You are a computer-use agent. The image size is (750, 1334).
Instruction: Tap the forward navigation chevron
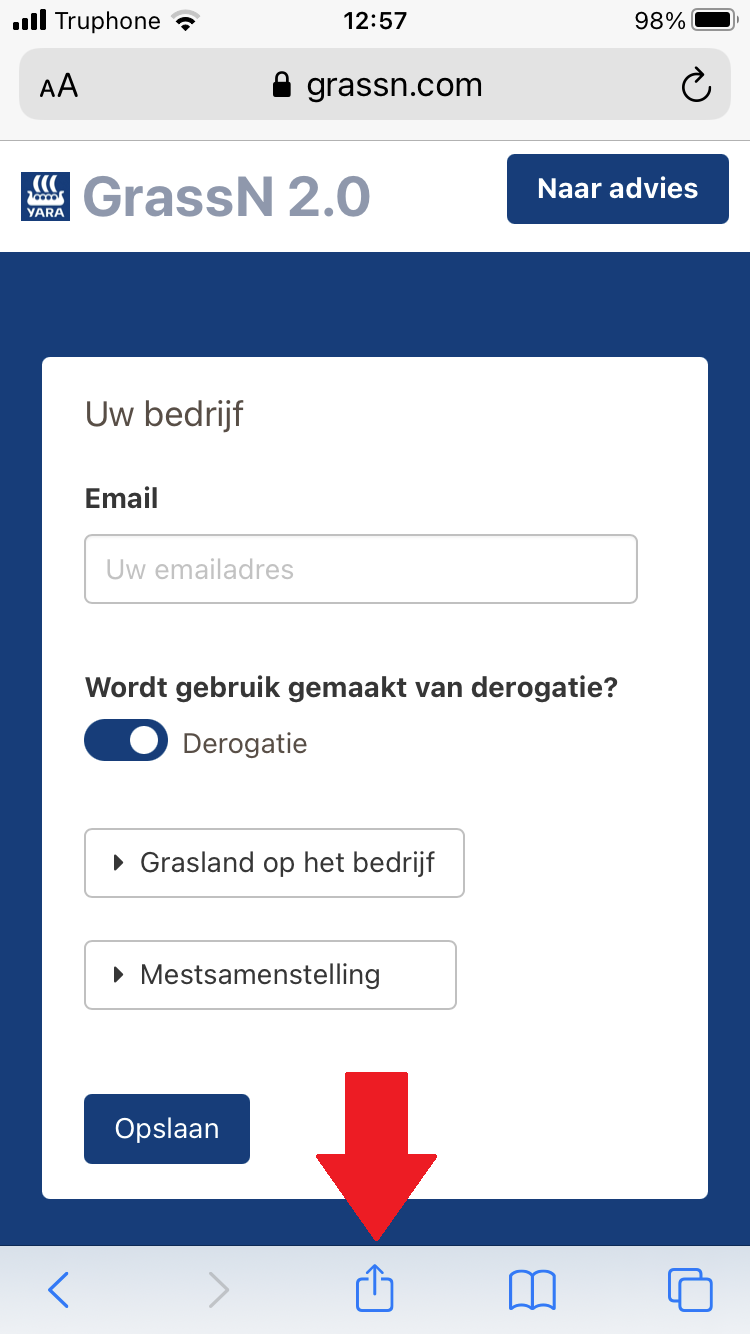(219, 1290)
